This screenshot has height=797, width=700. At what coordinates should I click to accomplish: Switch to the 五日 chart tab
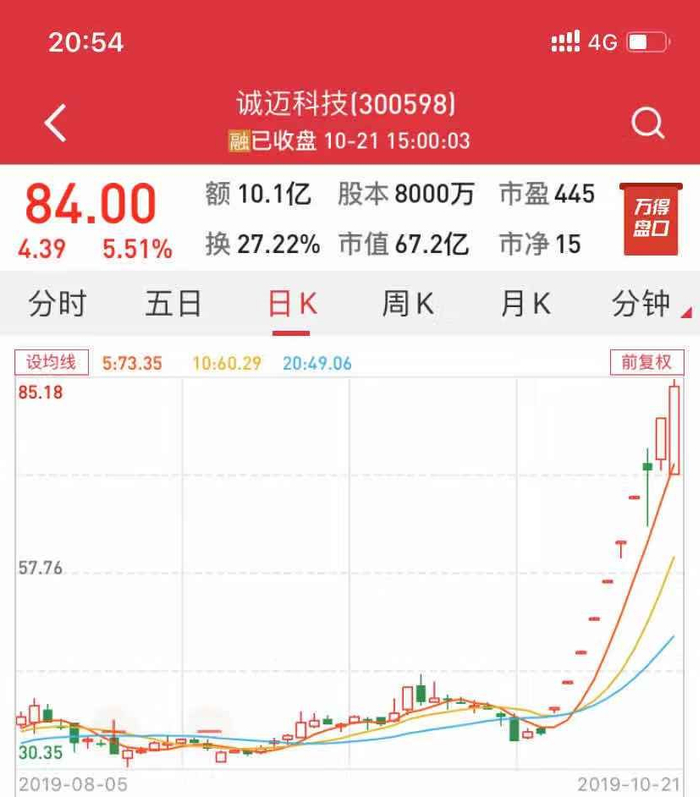tap(173, 304)
